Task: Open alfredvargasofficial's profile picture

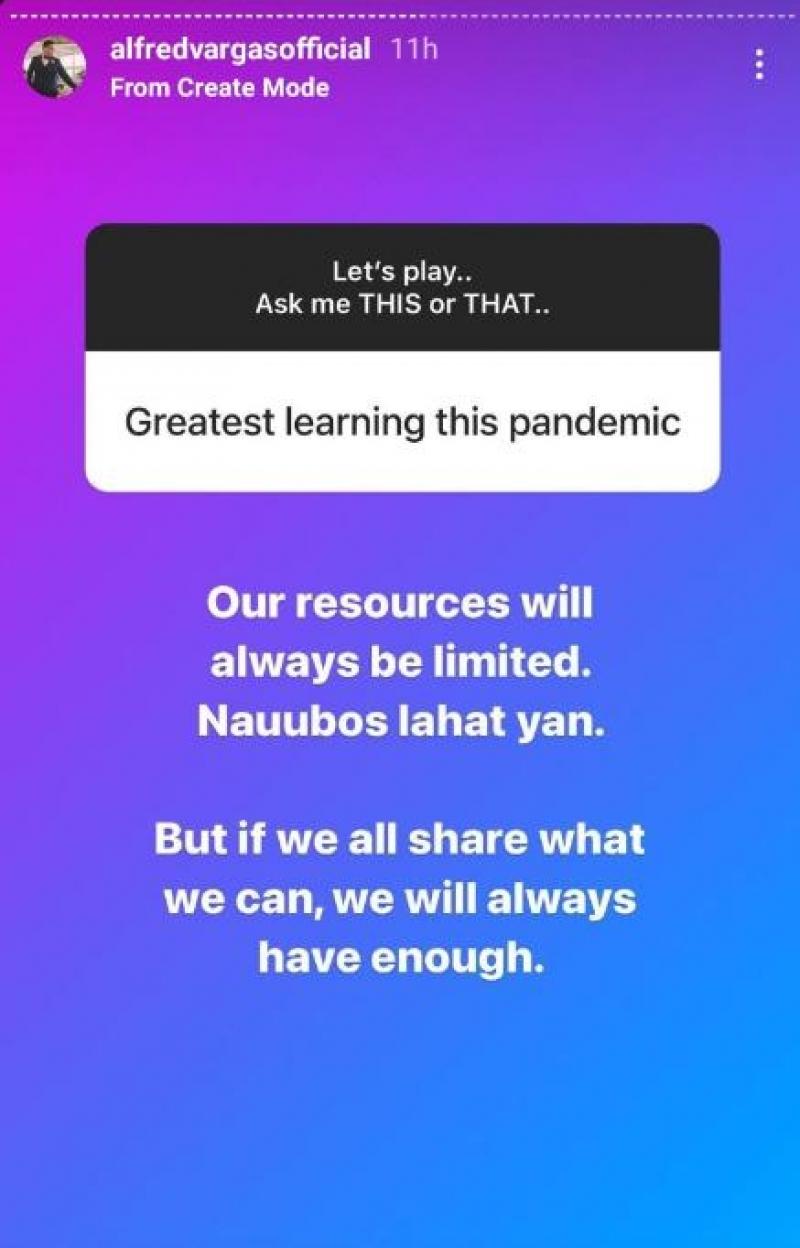Action: click(55, 67)
